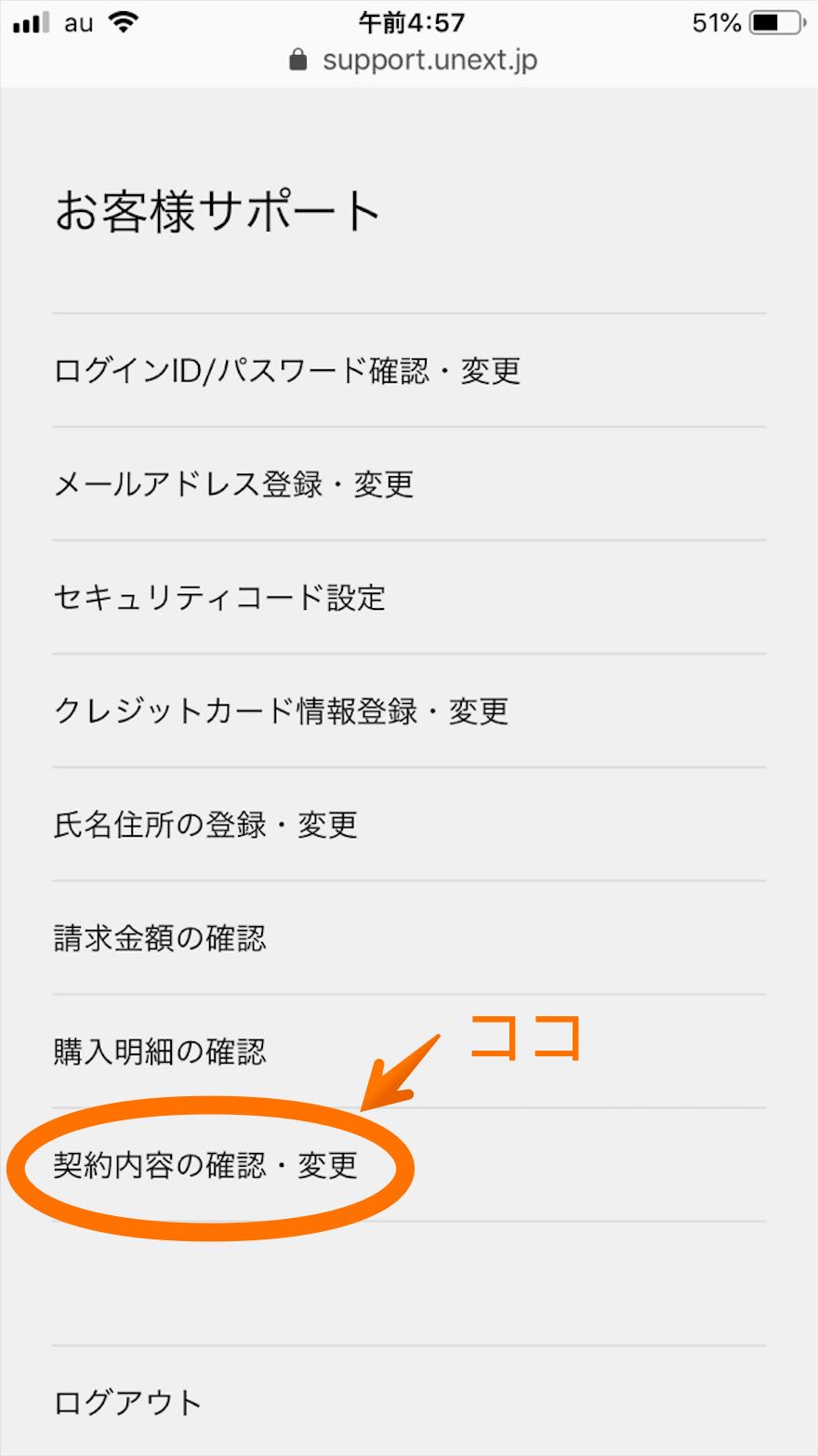Open ログインID/パスワード確認・変更

(409, 371)
